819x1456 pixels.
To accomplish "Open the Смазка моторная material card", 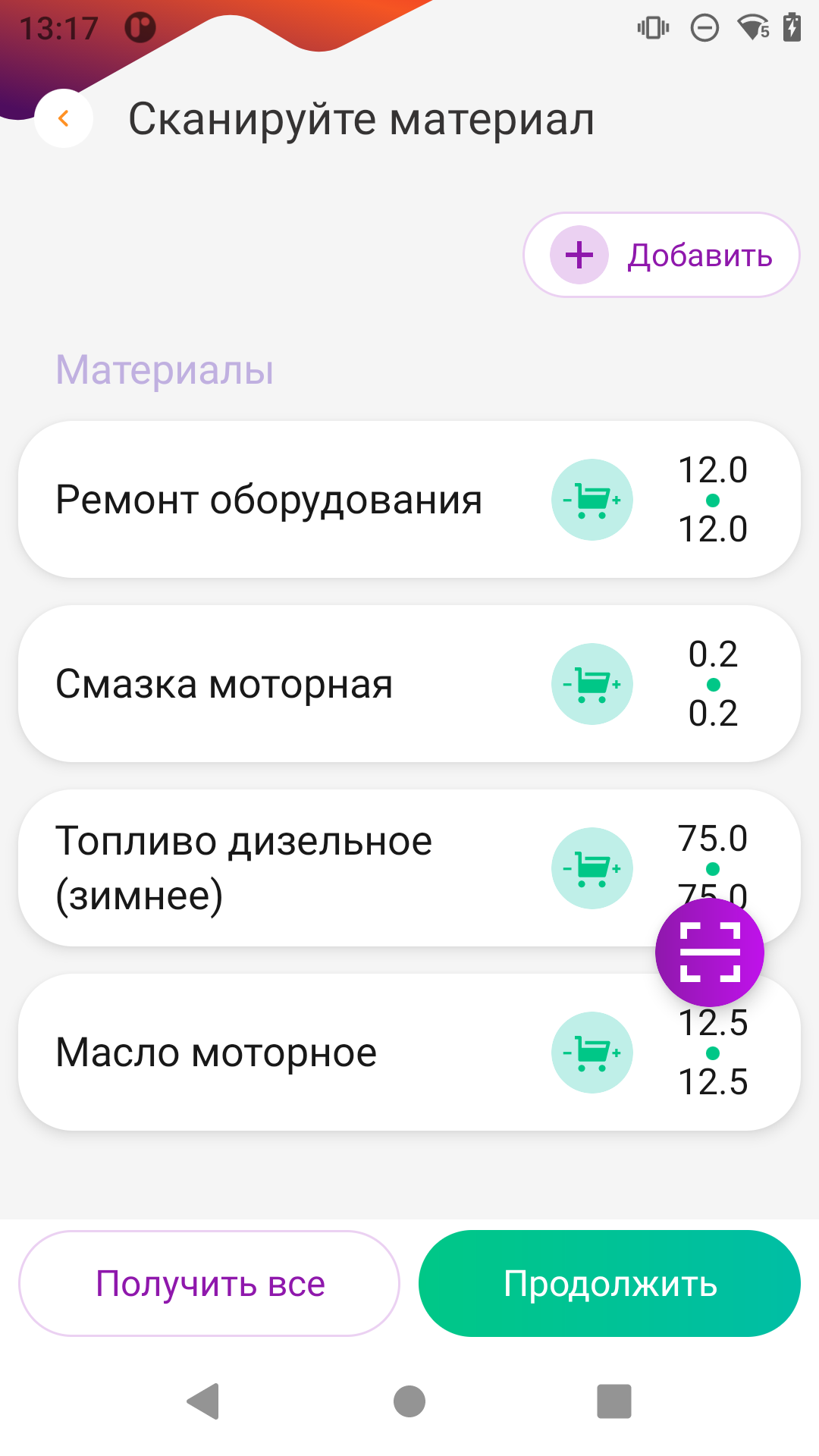I will tap(409, 684).
